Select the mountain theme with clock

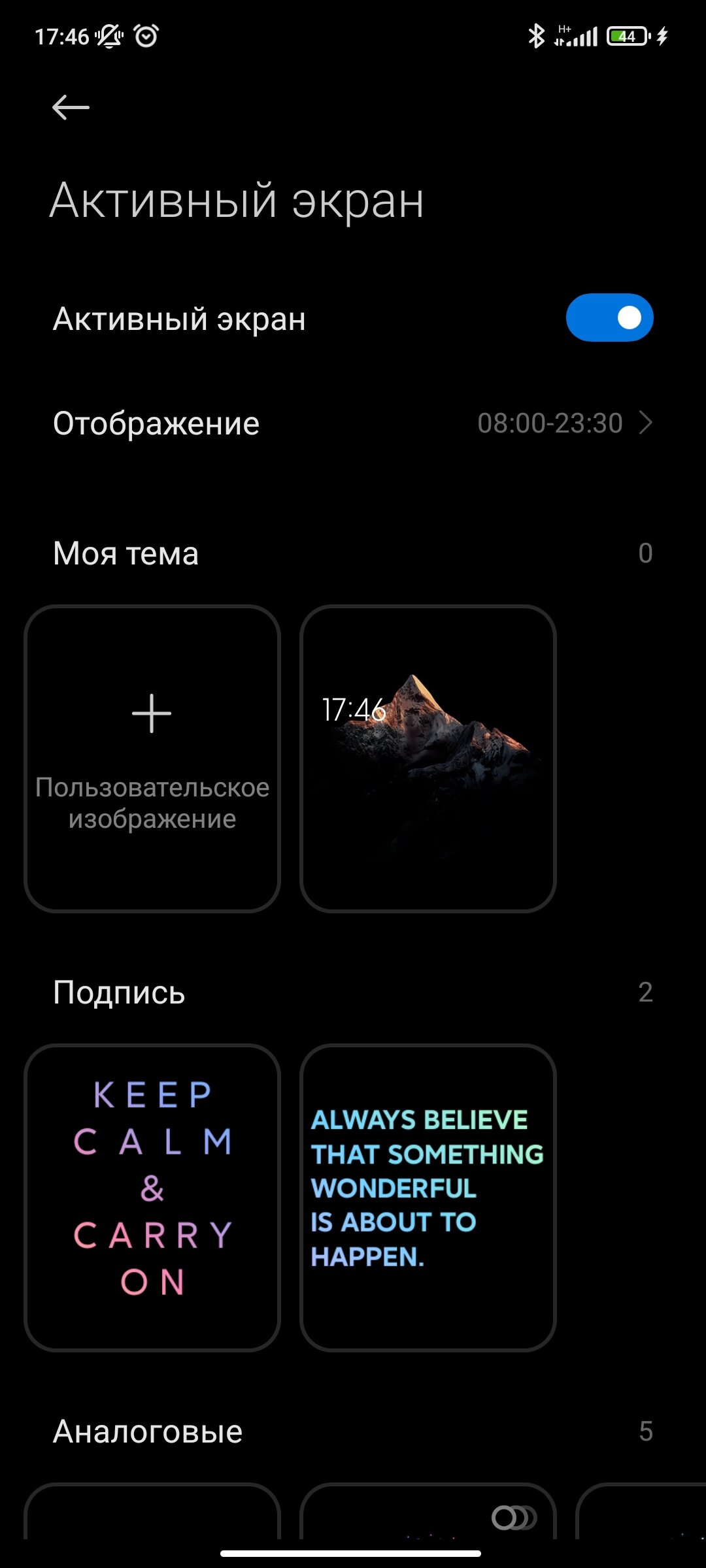pyautogui.click(x=428, y=759)
